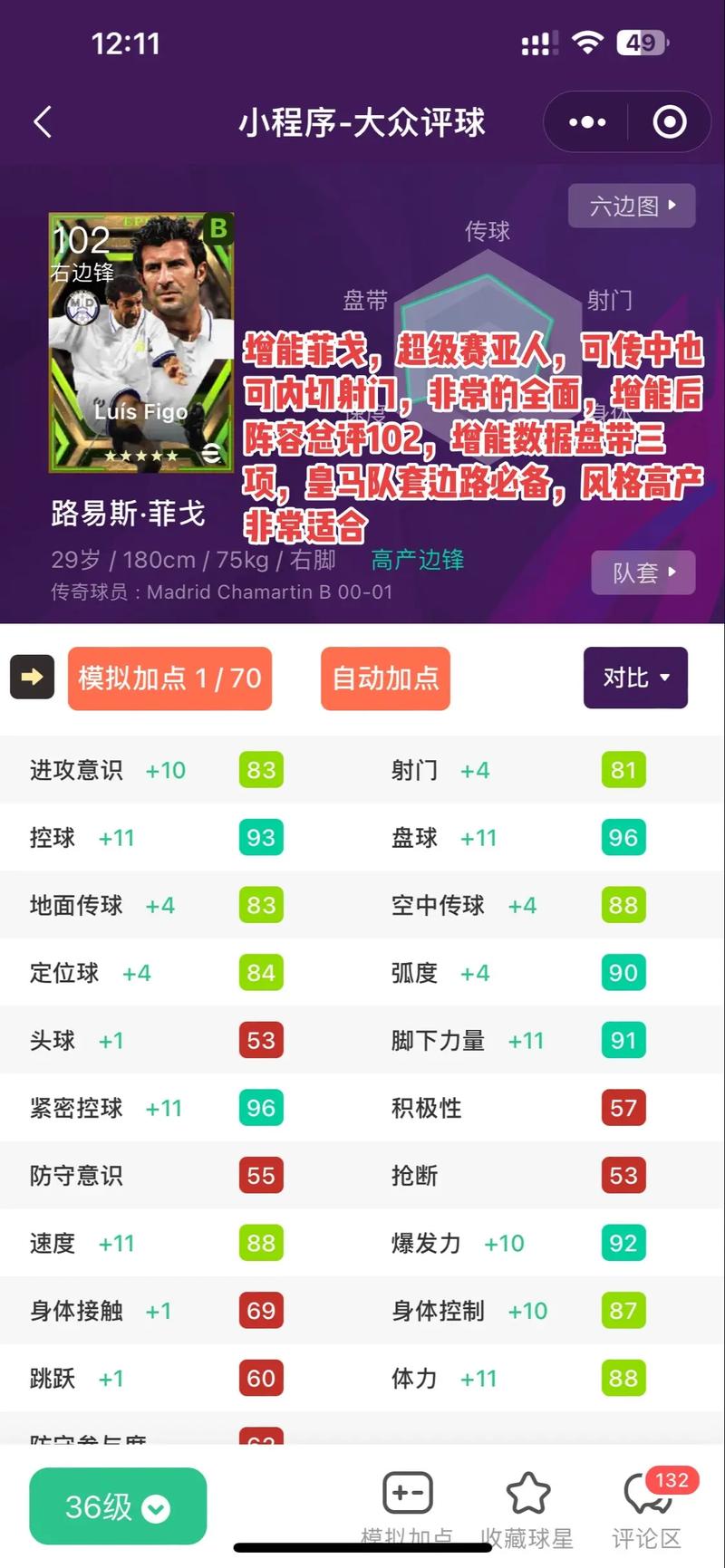
Task: Open the 36级 level selector
Action: point(118,1506)
